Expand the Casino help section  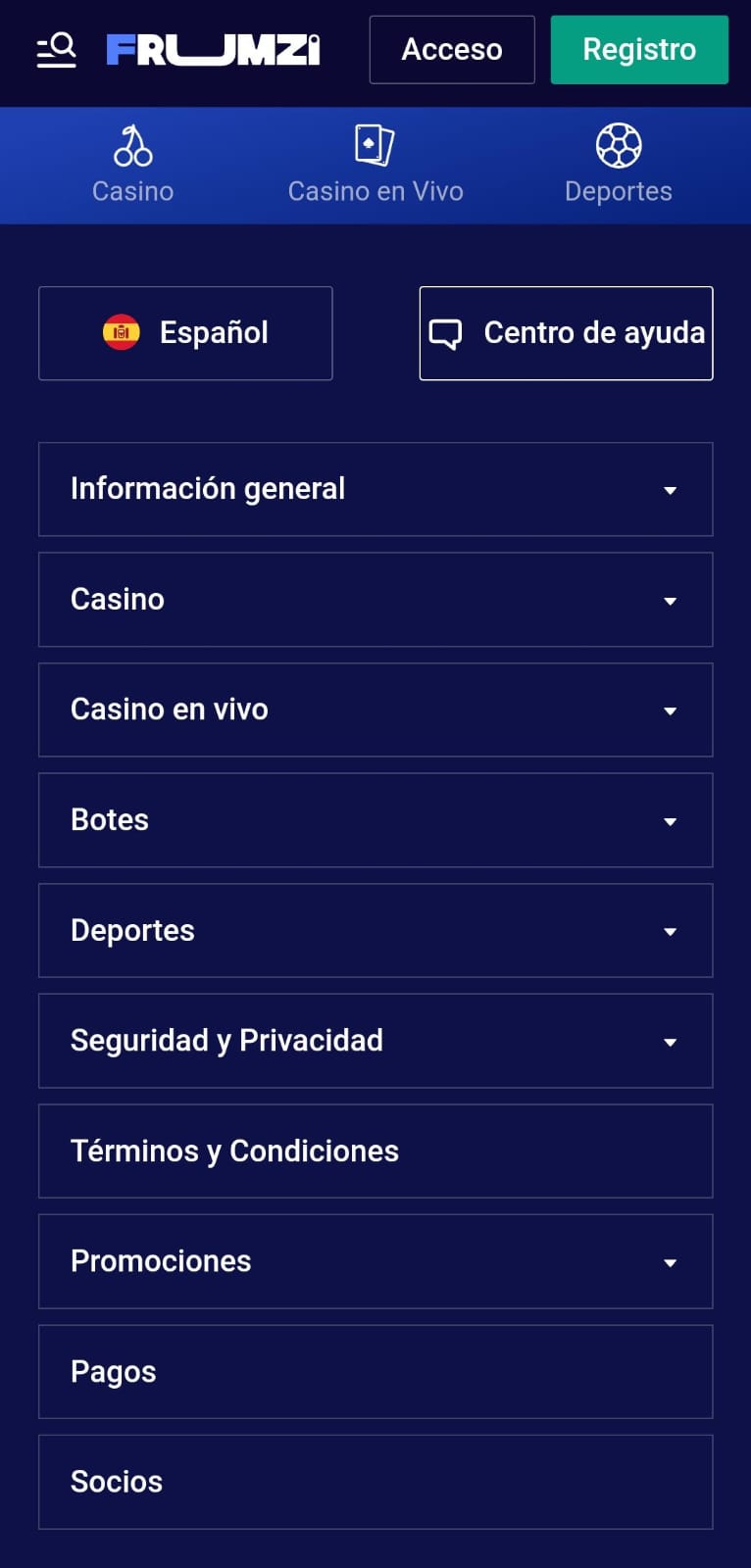(x=375, y=600)
